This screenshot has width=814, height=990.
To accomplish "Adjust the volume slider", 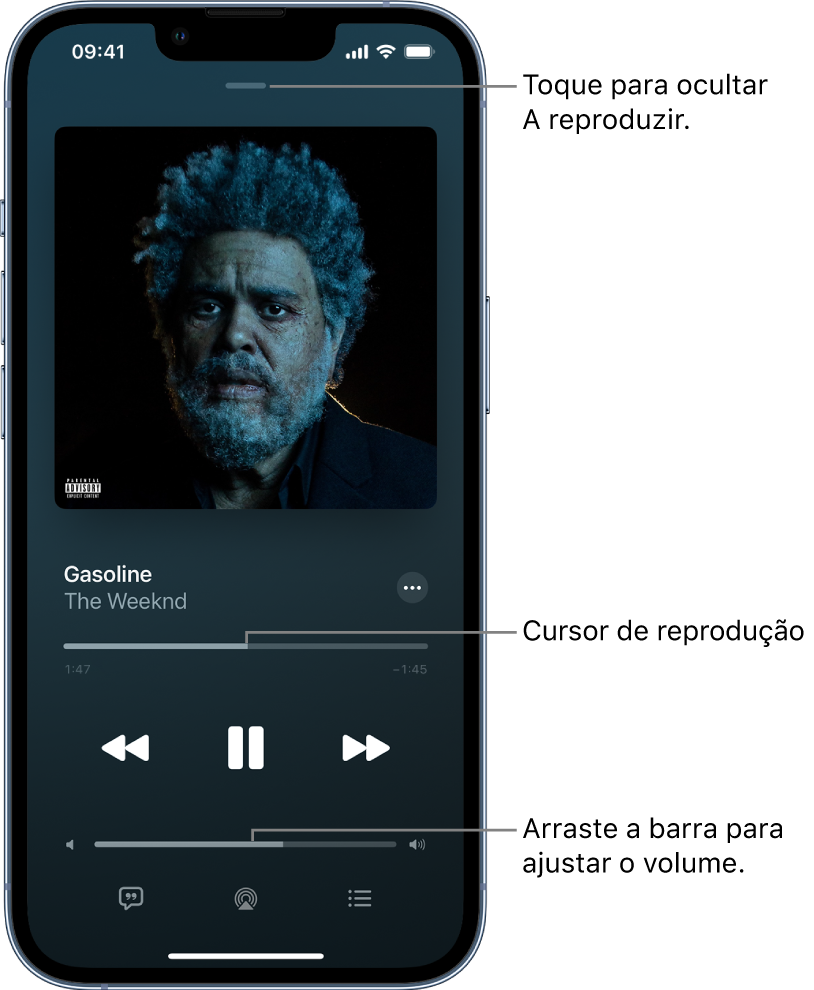I will 245,844.
